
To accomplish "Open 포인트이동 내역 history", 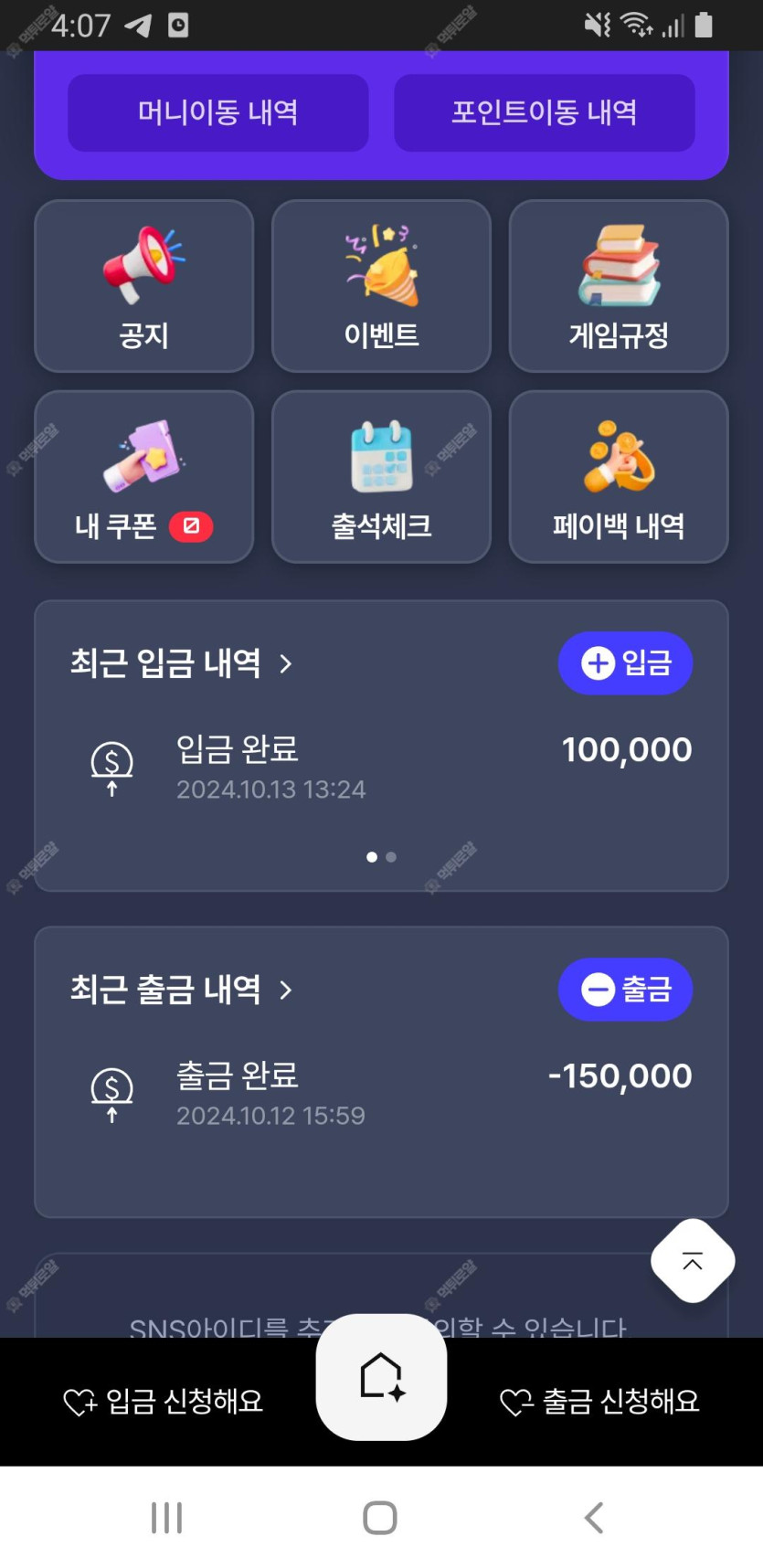I will pyautogui.click(x=544, y=112).
